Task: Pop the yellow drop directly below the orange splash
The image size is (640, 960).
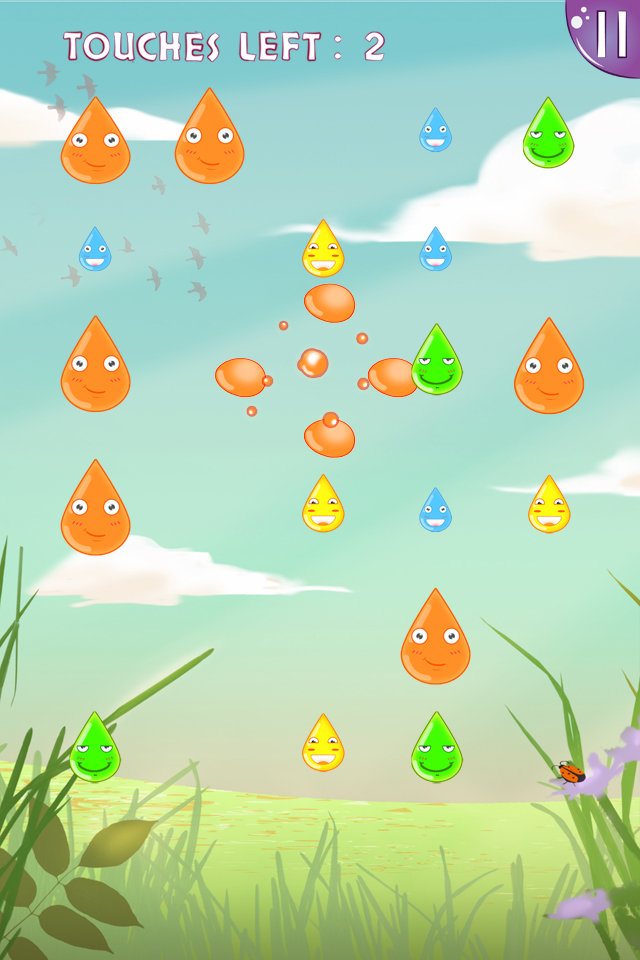Action: click(323, 506)
